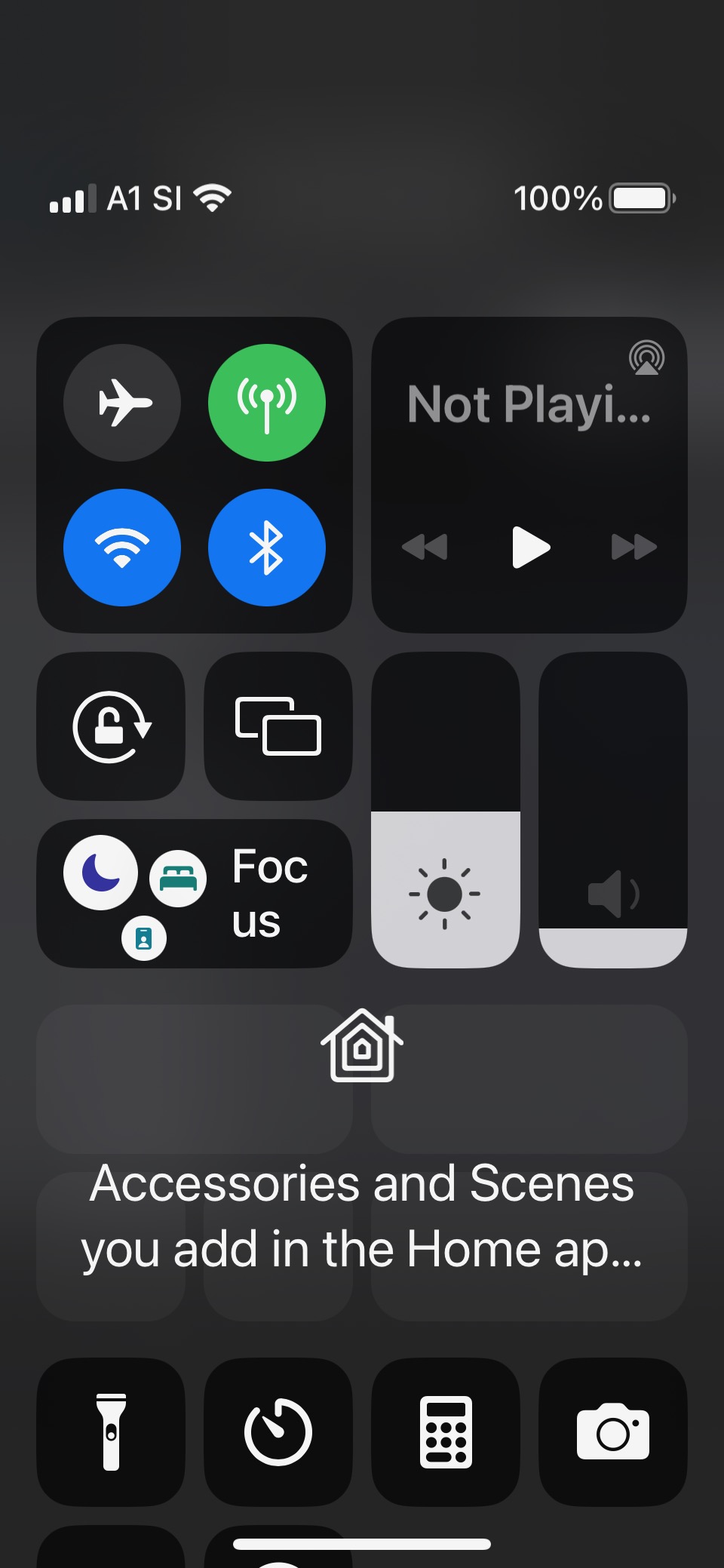724x1568 pixels.
Task: Tap the brightness slider
Action: point(446,810)
